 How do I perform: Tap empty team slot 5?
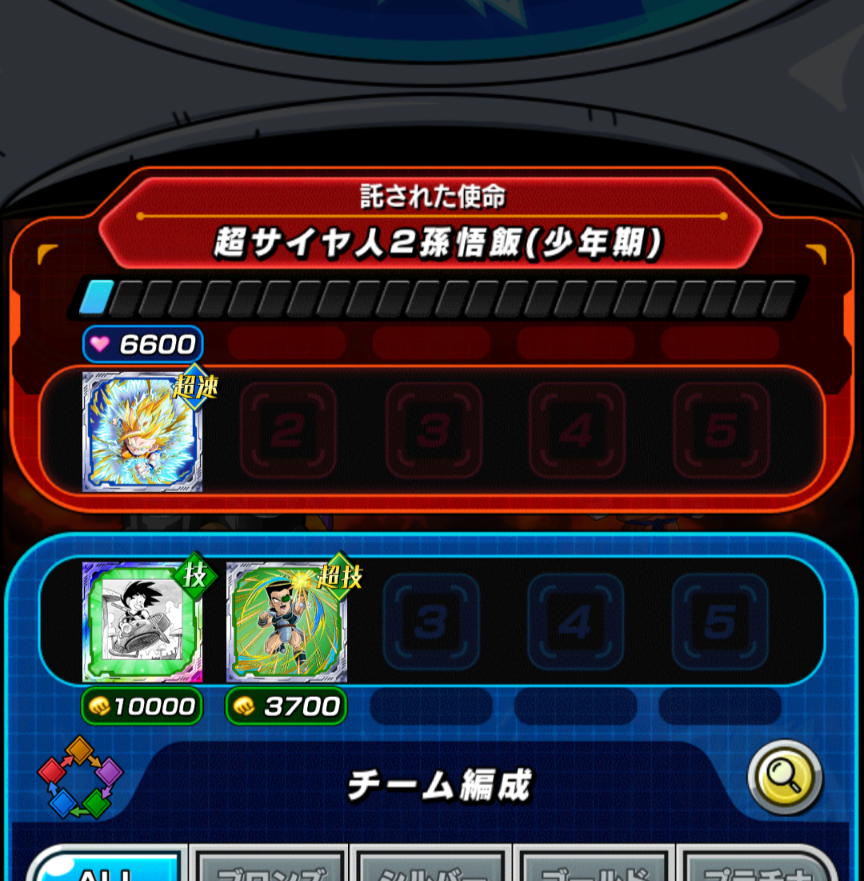tap(719, 622)
